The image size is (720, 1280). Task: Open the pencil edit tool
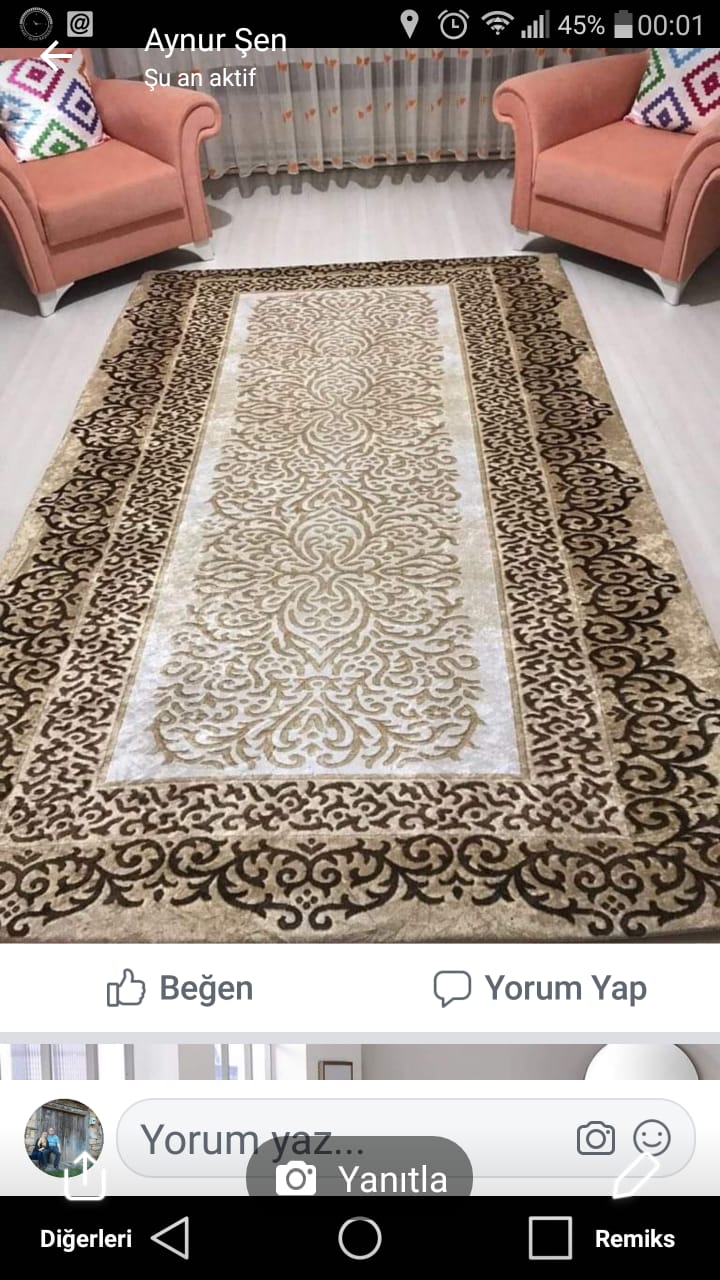point(635,1176)
